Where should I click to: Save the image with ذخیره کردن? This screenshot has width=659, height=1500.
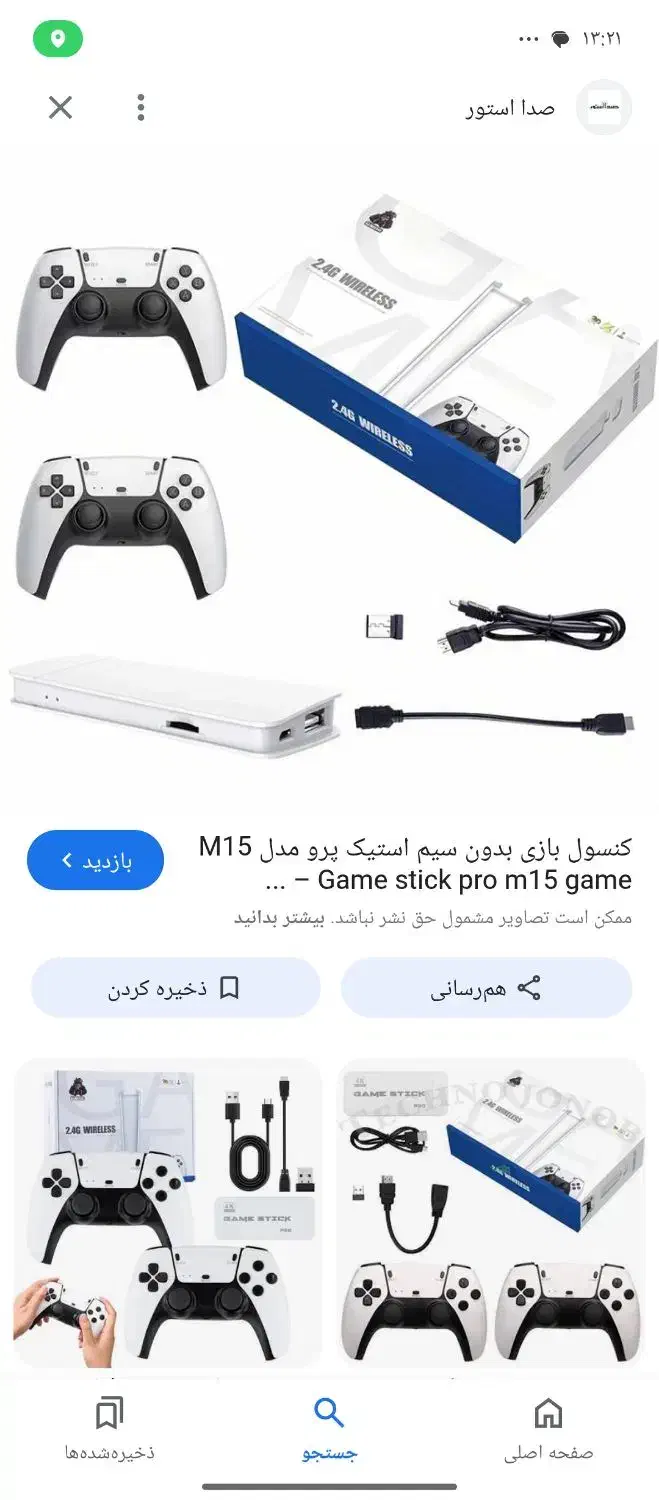[x=175, y=989]
